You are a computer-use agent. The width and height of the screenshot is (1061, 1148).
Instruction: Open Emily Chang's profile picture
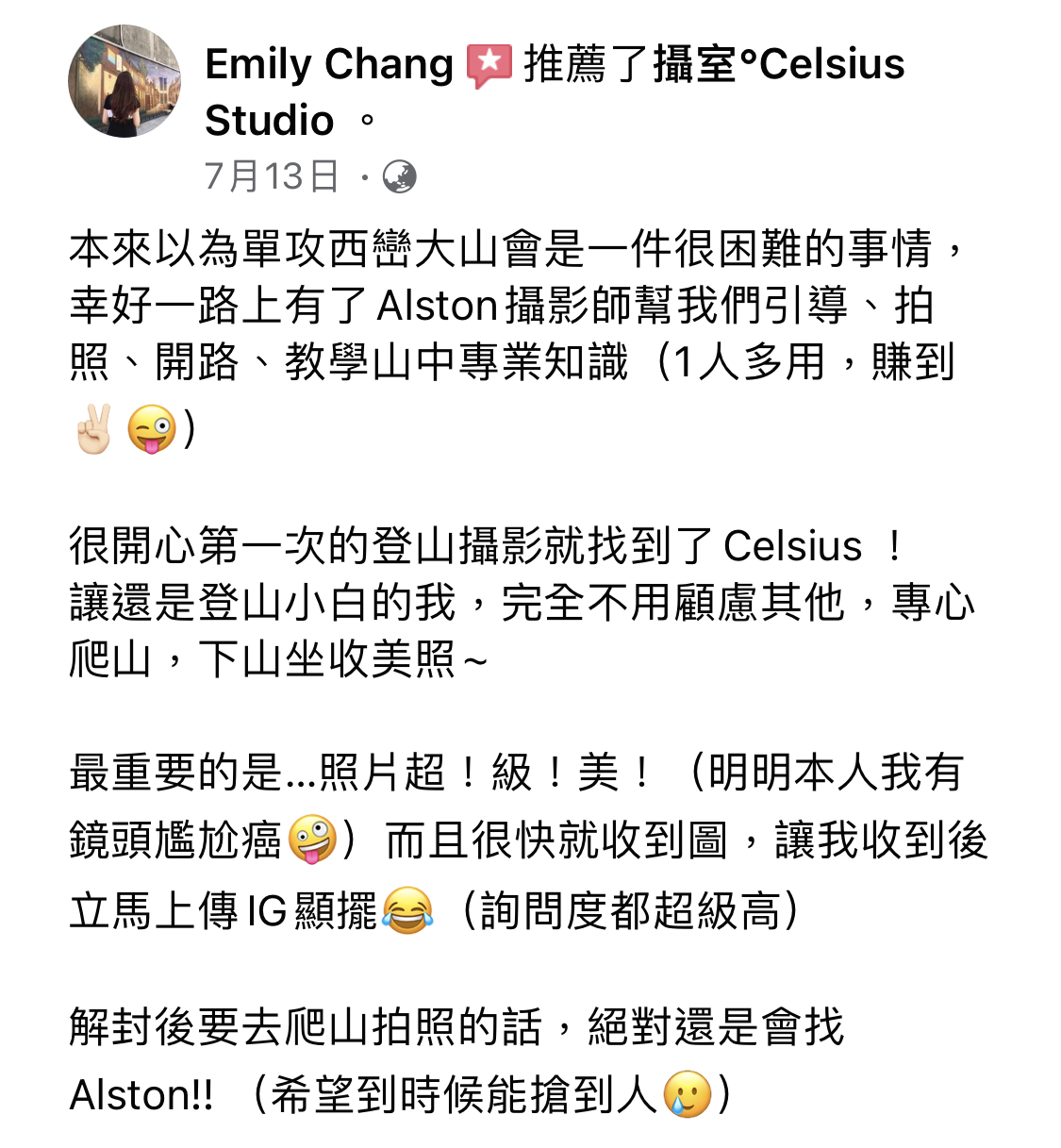[x=124, y=82]
